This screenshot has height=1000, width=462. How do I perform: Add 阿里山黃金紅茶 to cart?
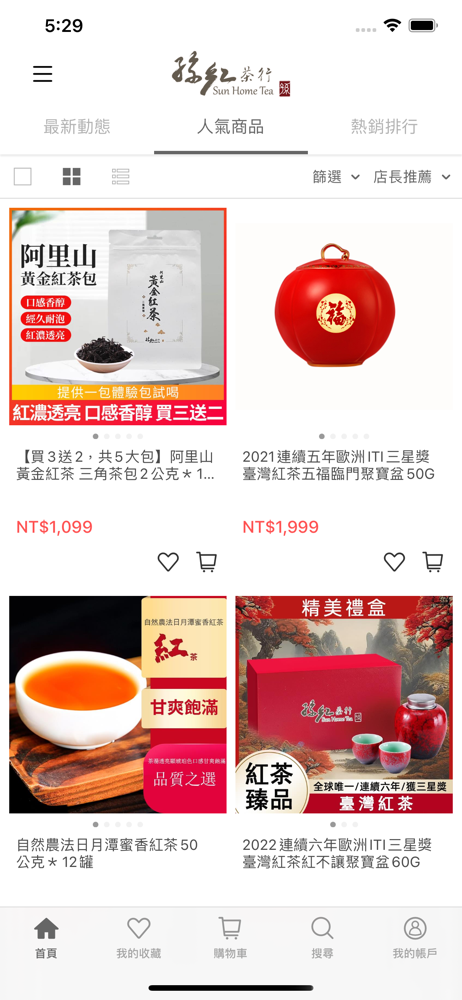[206, 562]
